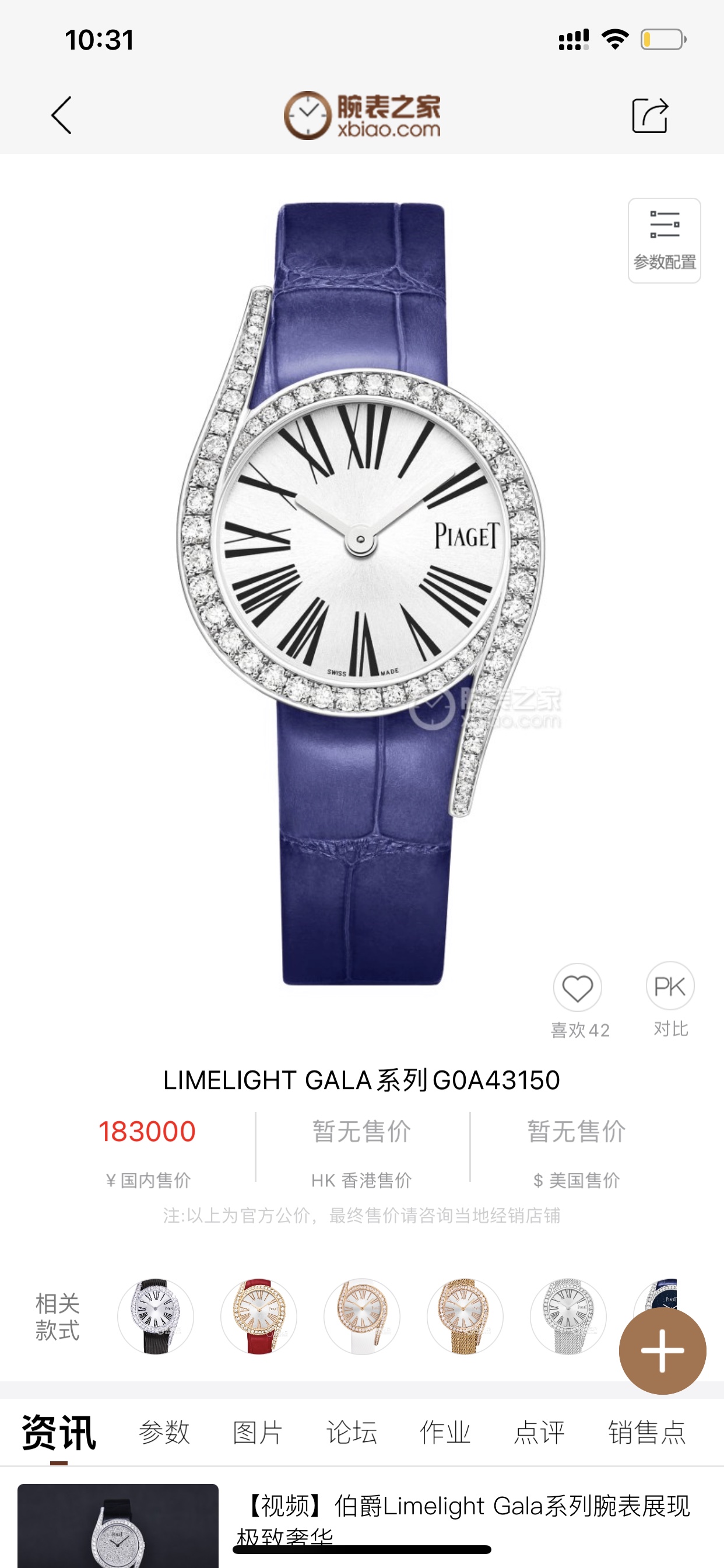The width and height of the screenshot is (724, 1568).
Task: Tap the brown floating plus button
Action: tap(662, 1350)
